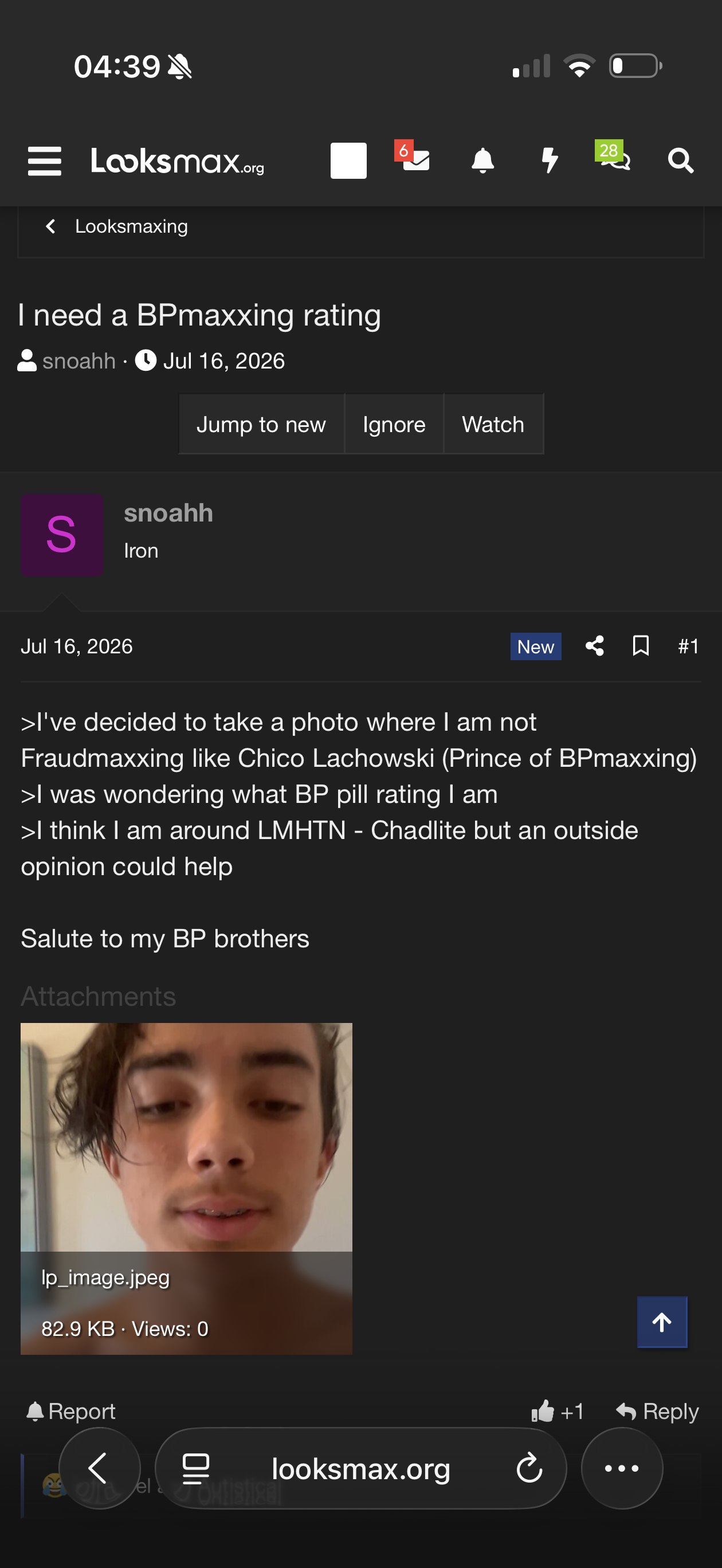Screen dimensions: 722x1568
Task: Ignore this thread
Action: coord(394,424)
